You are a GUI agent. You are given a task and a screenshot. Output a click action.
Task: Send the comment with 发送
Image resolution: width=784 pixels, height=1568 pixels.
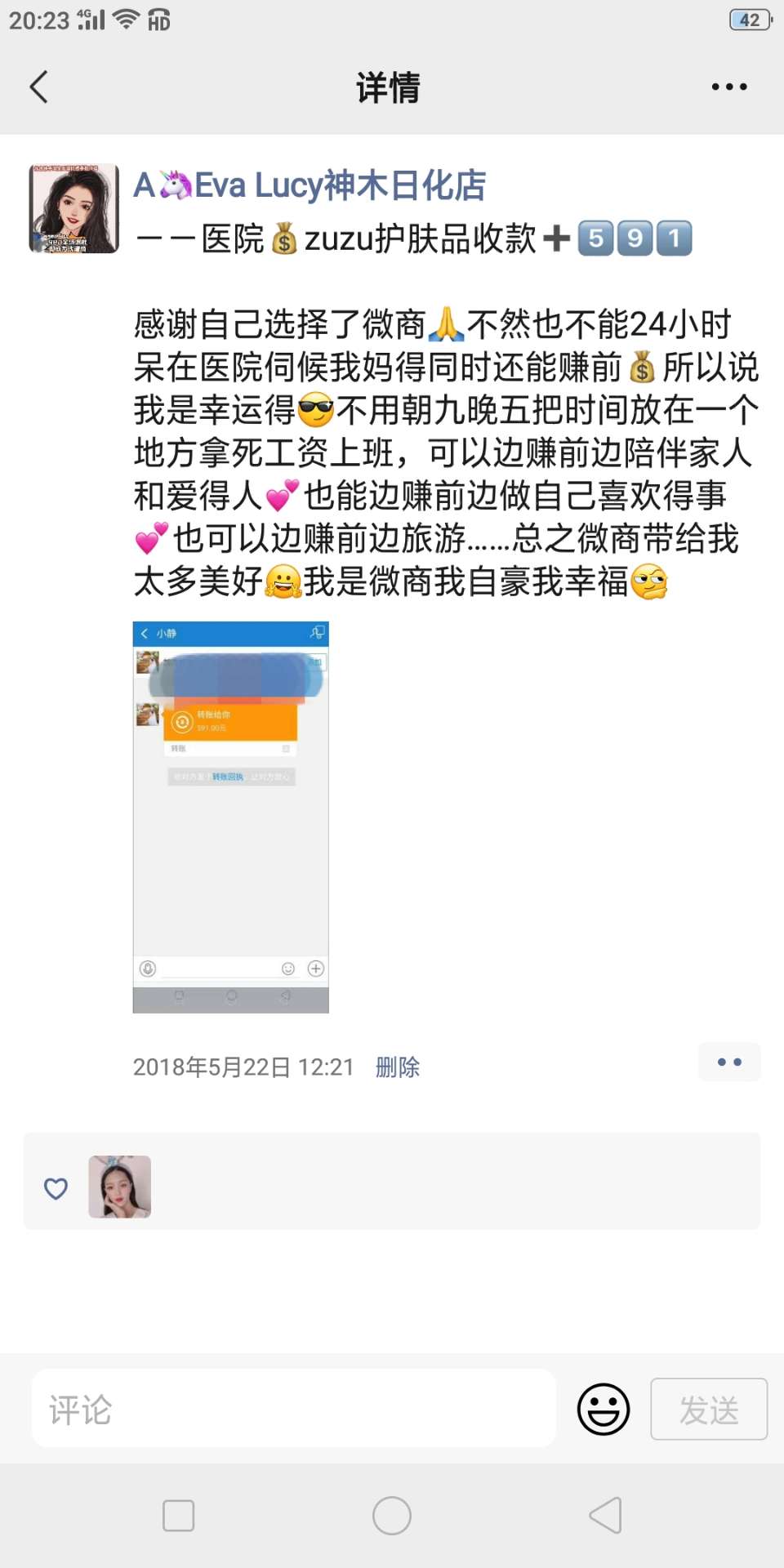coord(708,1409)
